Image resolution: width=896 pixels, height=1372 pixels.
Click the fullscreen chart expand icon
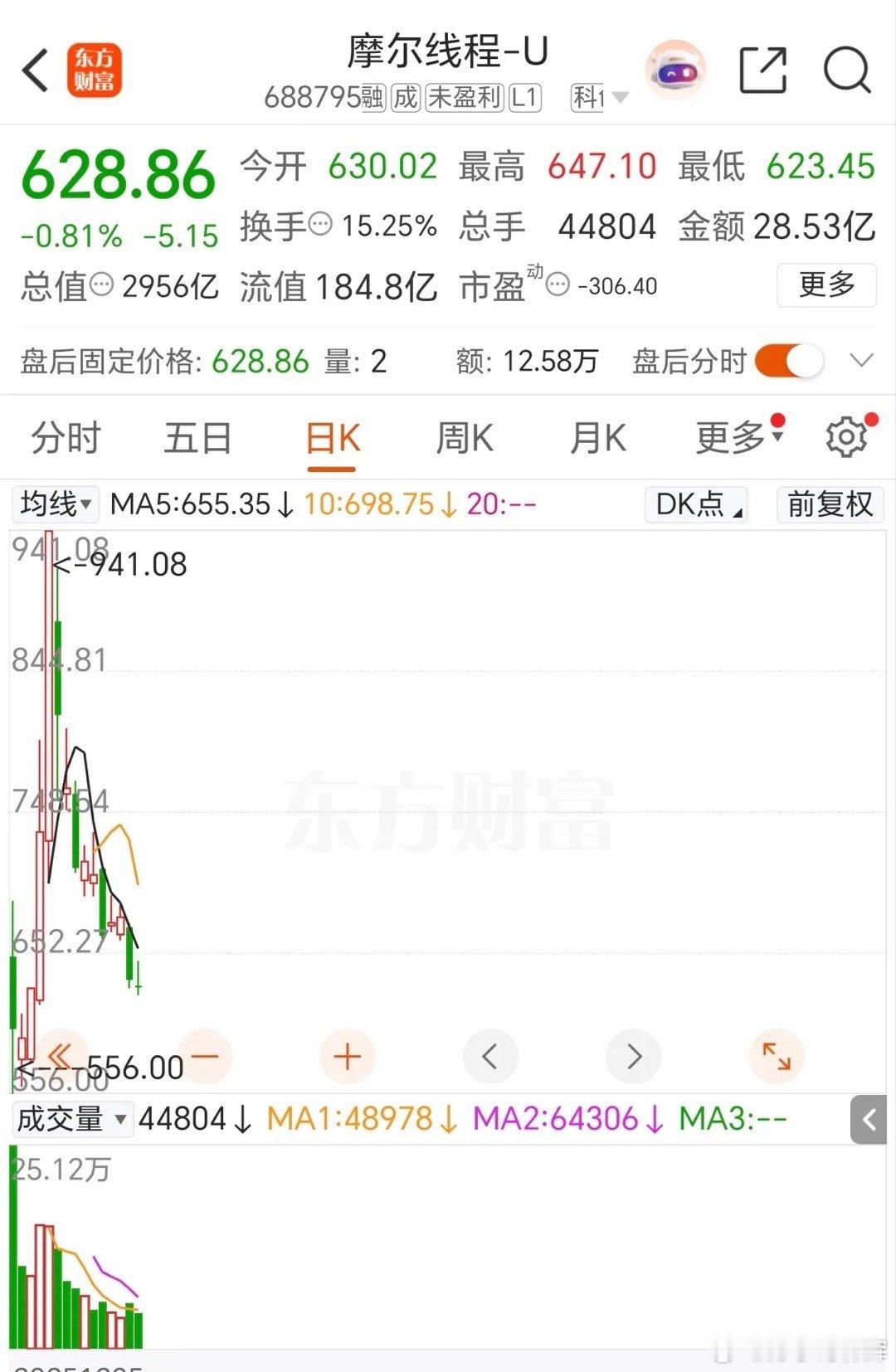coord(777,1056)
